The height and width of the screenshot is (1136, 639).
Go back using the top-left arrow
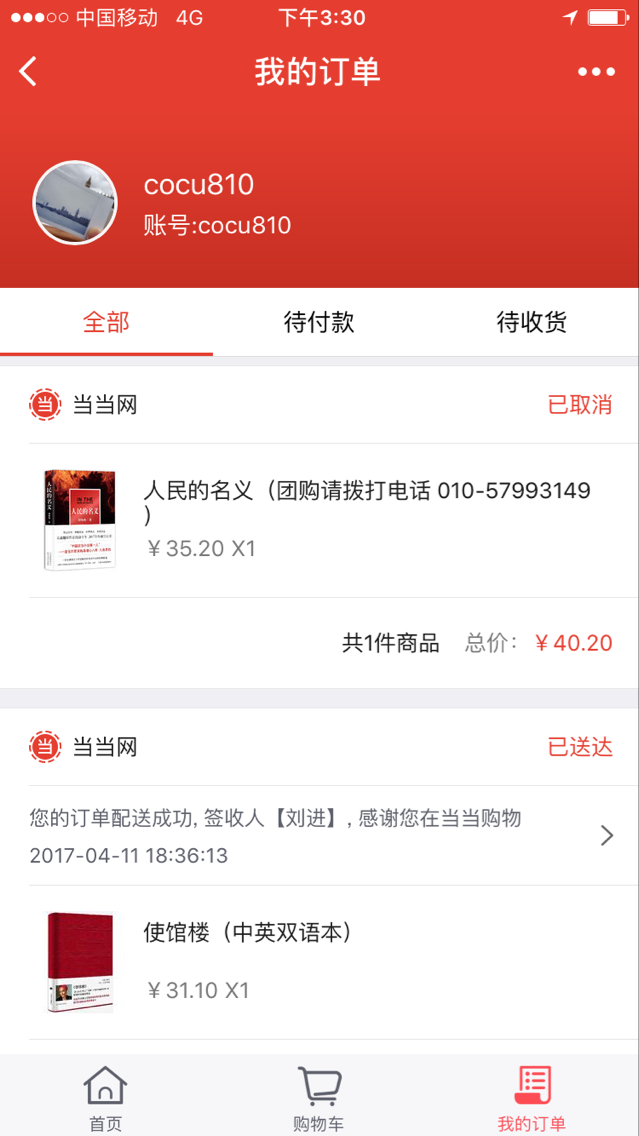point(28,71)
